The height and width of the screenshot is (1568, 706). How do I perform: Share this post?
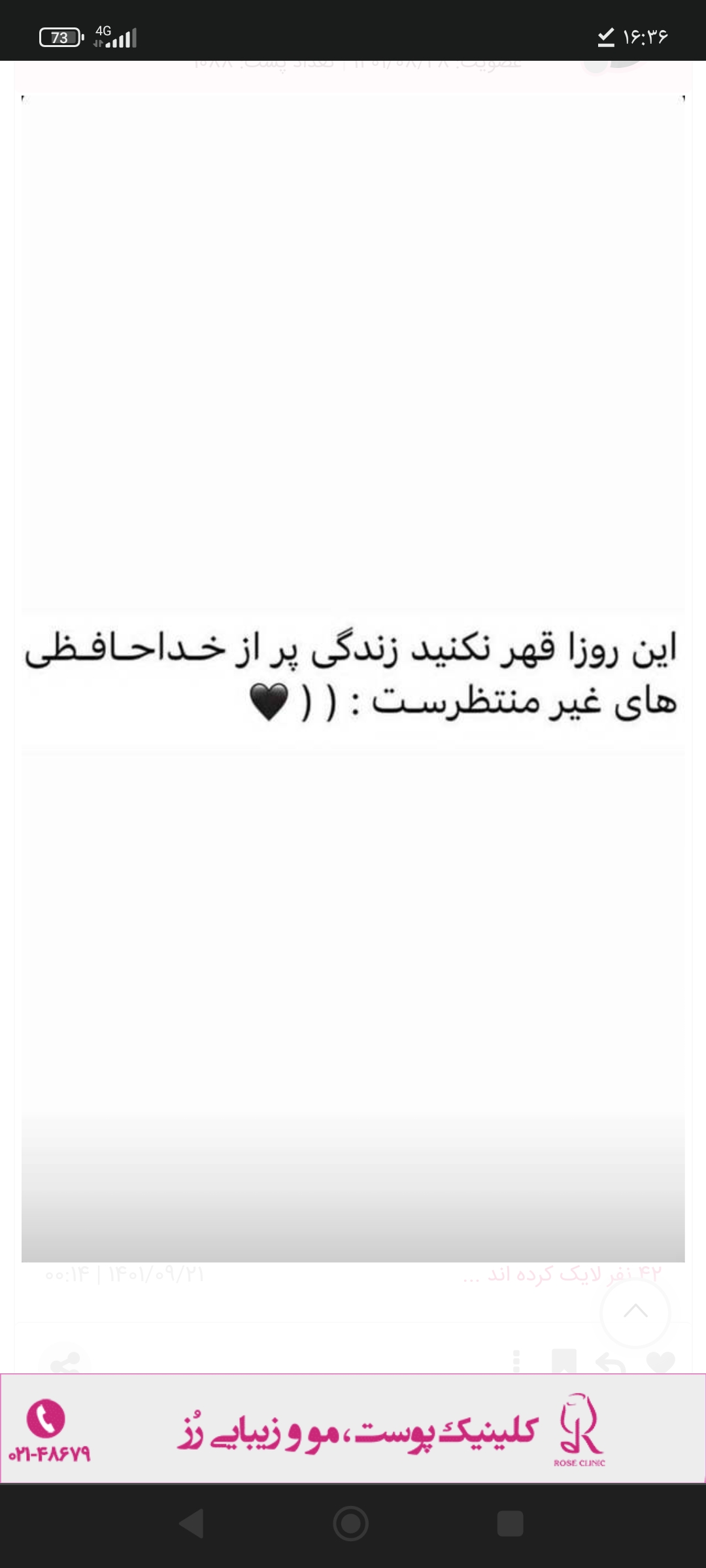[65, 1363]
